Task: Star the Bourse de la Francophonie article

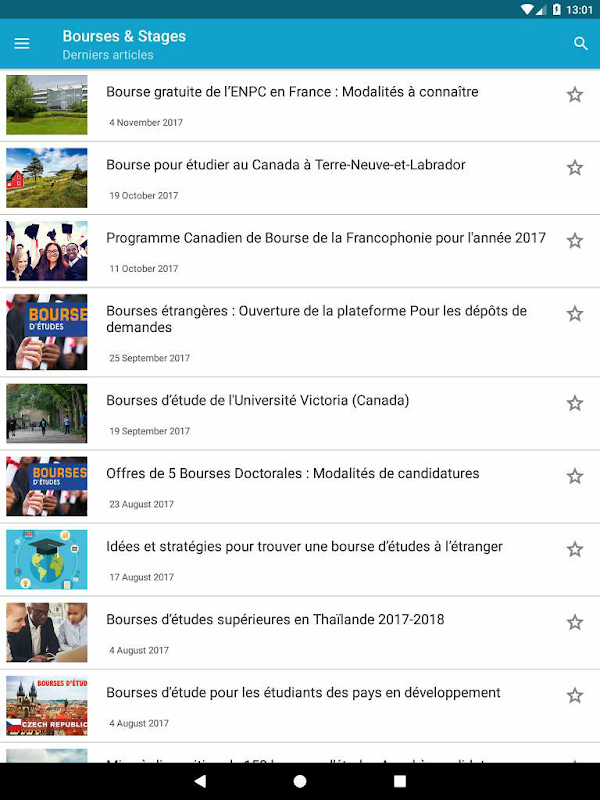Action: [575, 241]
